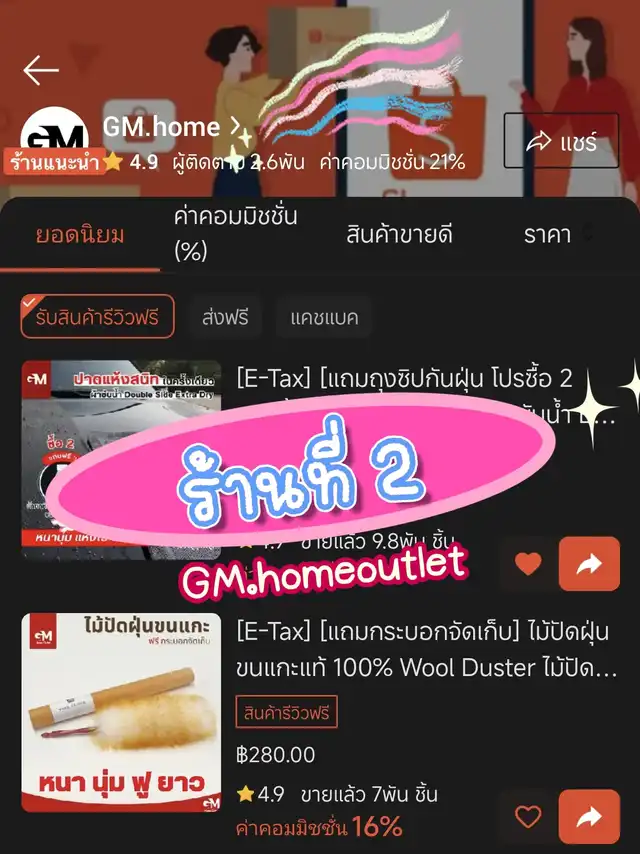Share the GM.home shop
Screen dimensions: 640x854
click(x=561, y=142)
